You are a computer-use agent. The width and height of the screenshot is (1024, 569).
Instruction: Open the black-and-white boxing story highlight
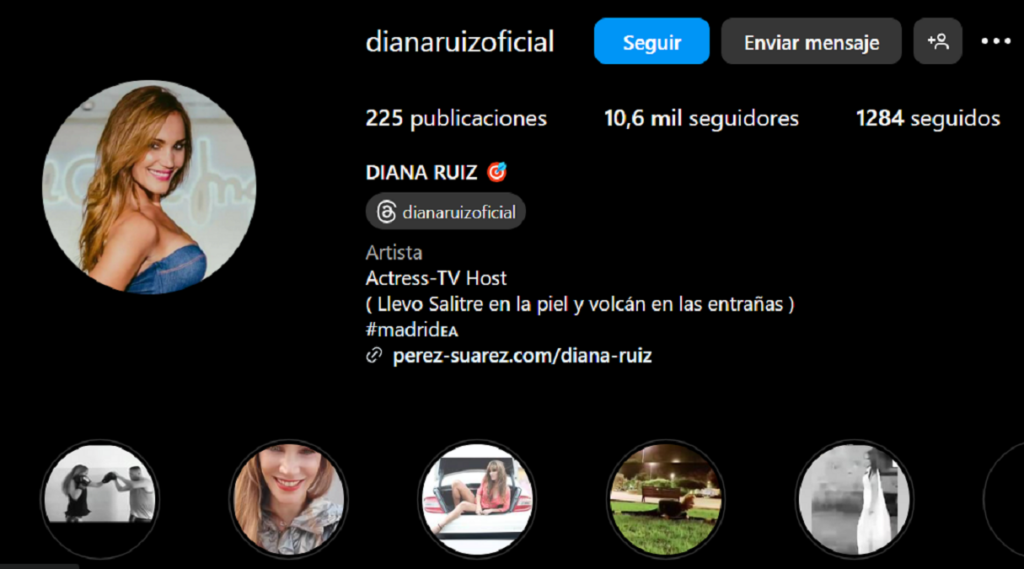pos(99,497)
